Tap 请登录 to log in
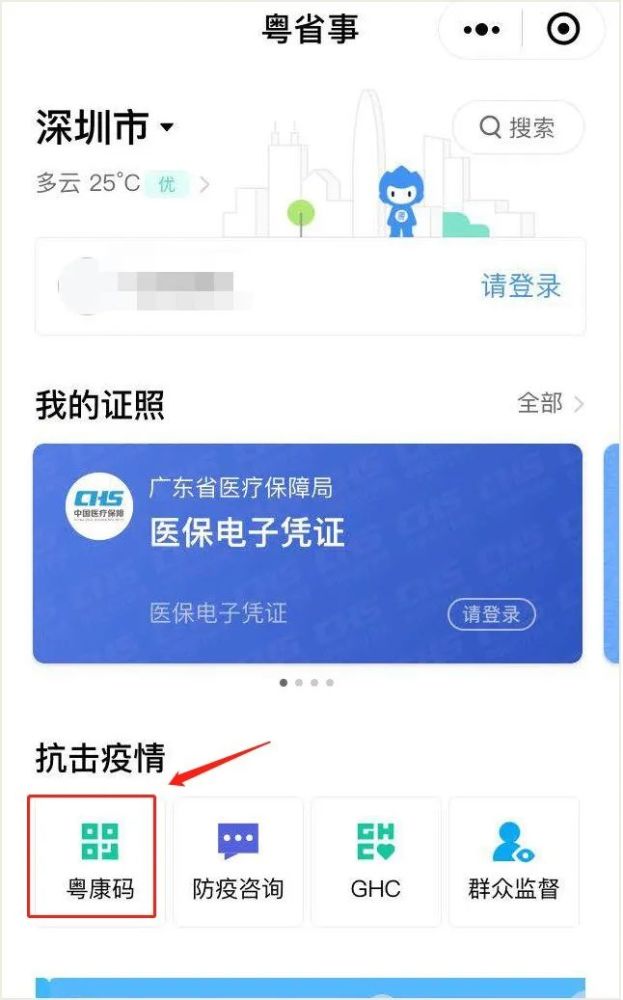 [521, 286]
